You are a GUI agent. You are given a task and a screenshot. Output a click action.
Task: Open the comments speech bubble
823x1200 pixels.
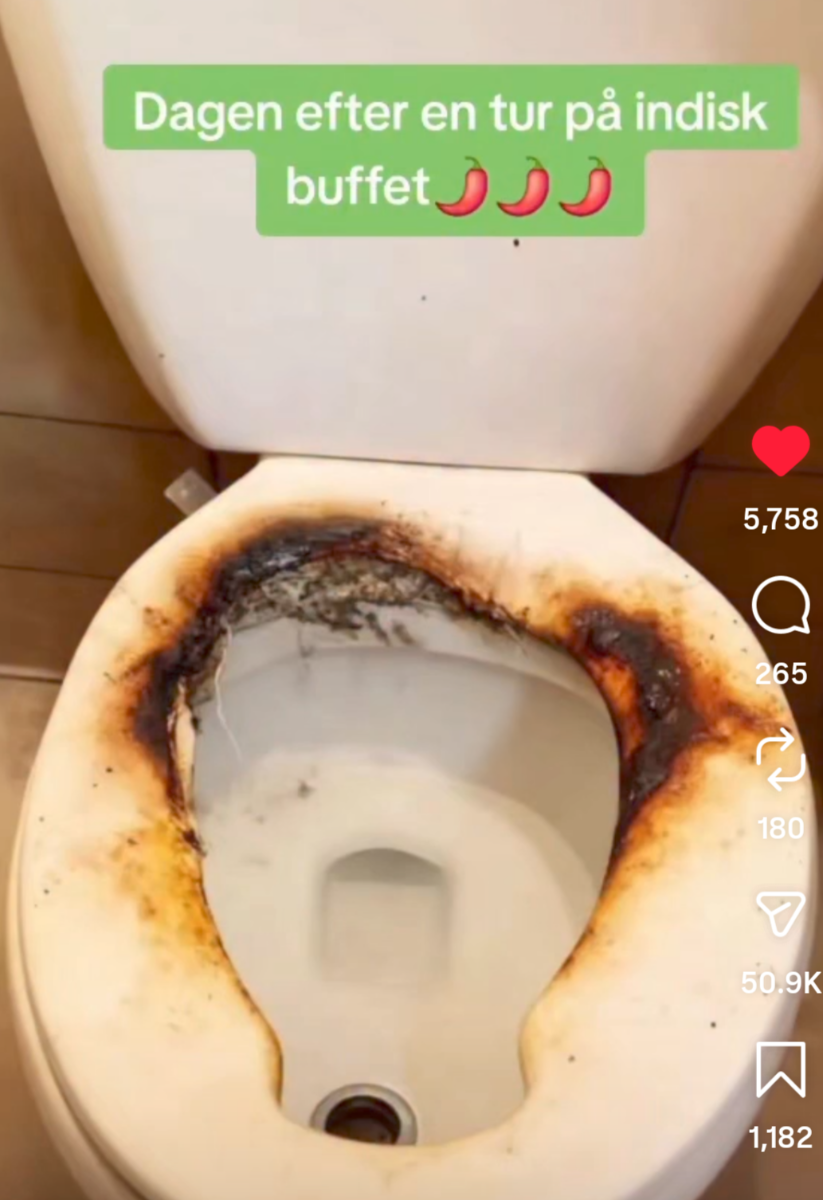(x=780, y=606)
